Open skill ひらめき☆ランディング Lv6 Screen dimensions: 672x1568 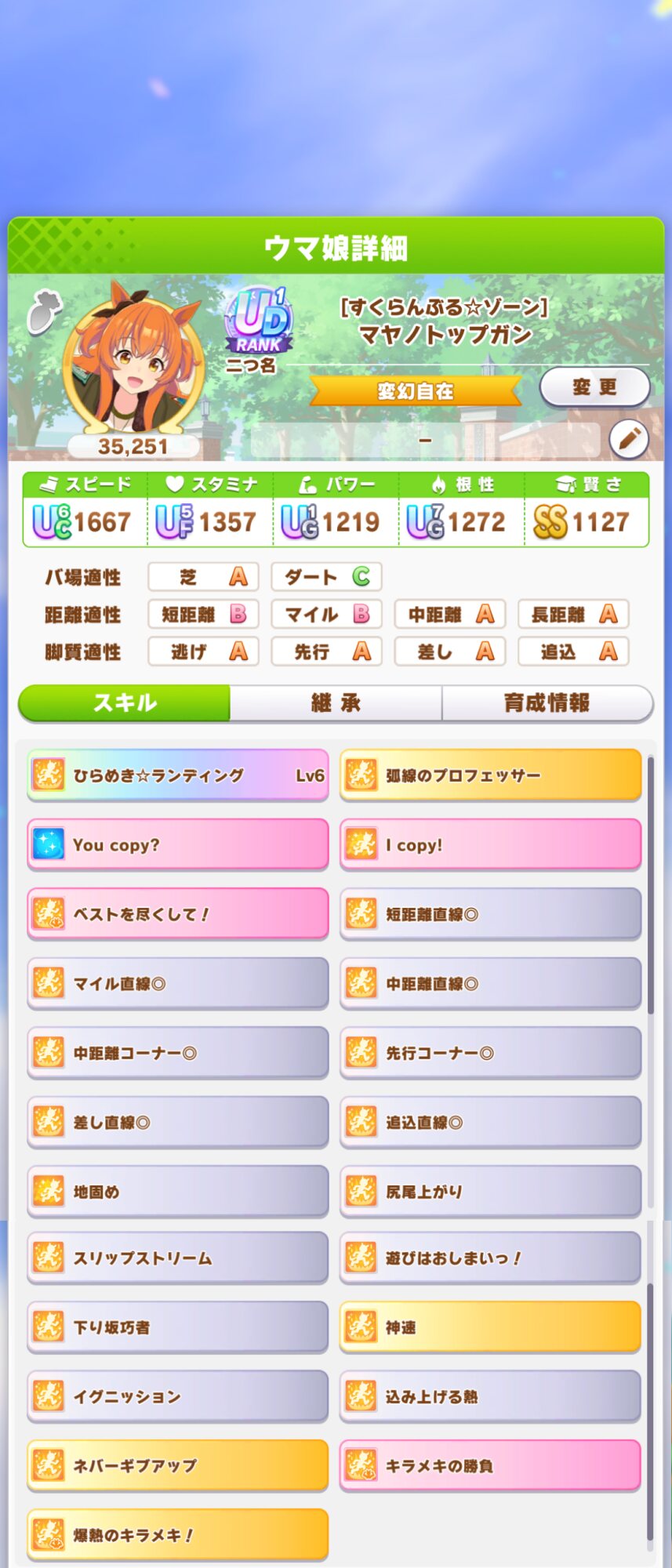tap(177, 775)
